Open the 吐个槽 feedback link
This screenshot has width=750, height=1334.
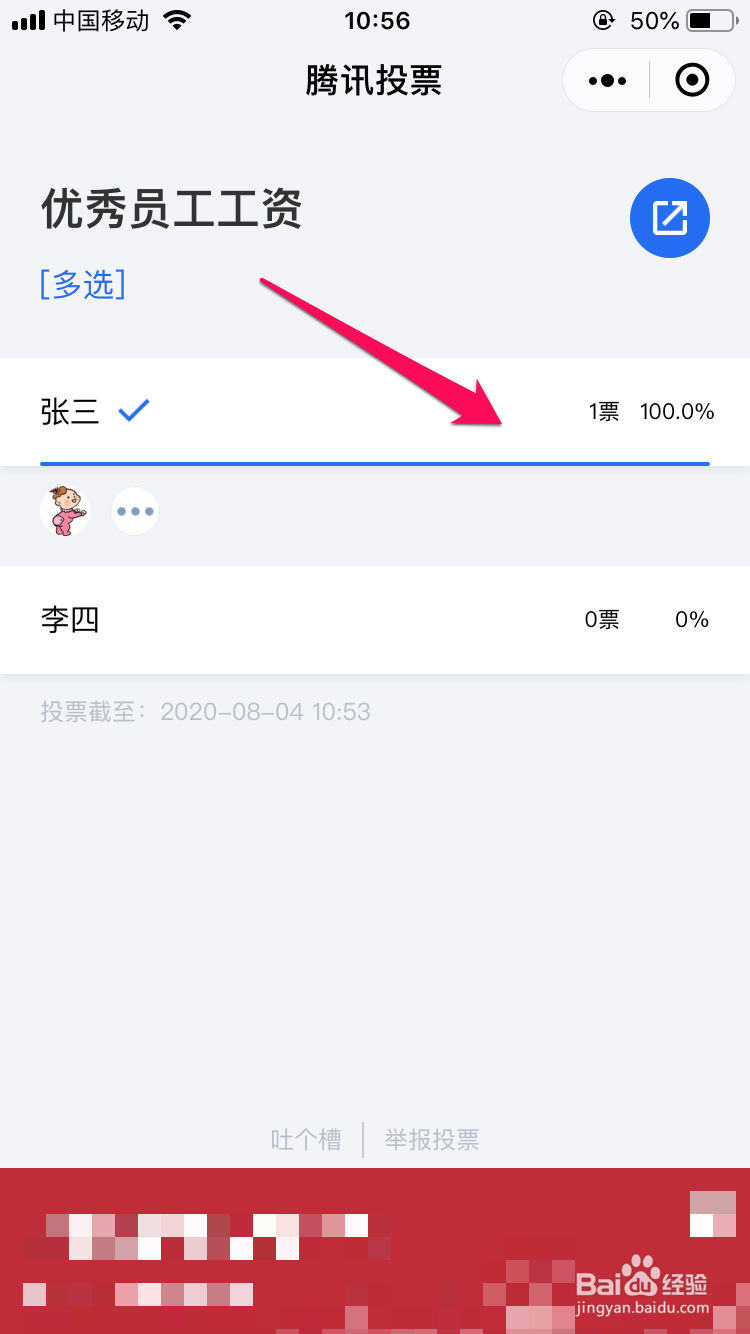pos(306,1139)
